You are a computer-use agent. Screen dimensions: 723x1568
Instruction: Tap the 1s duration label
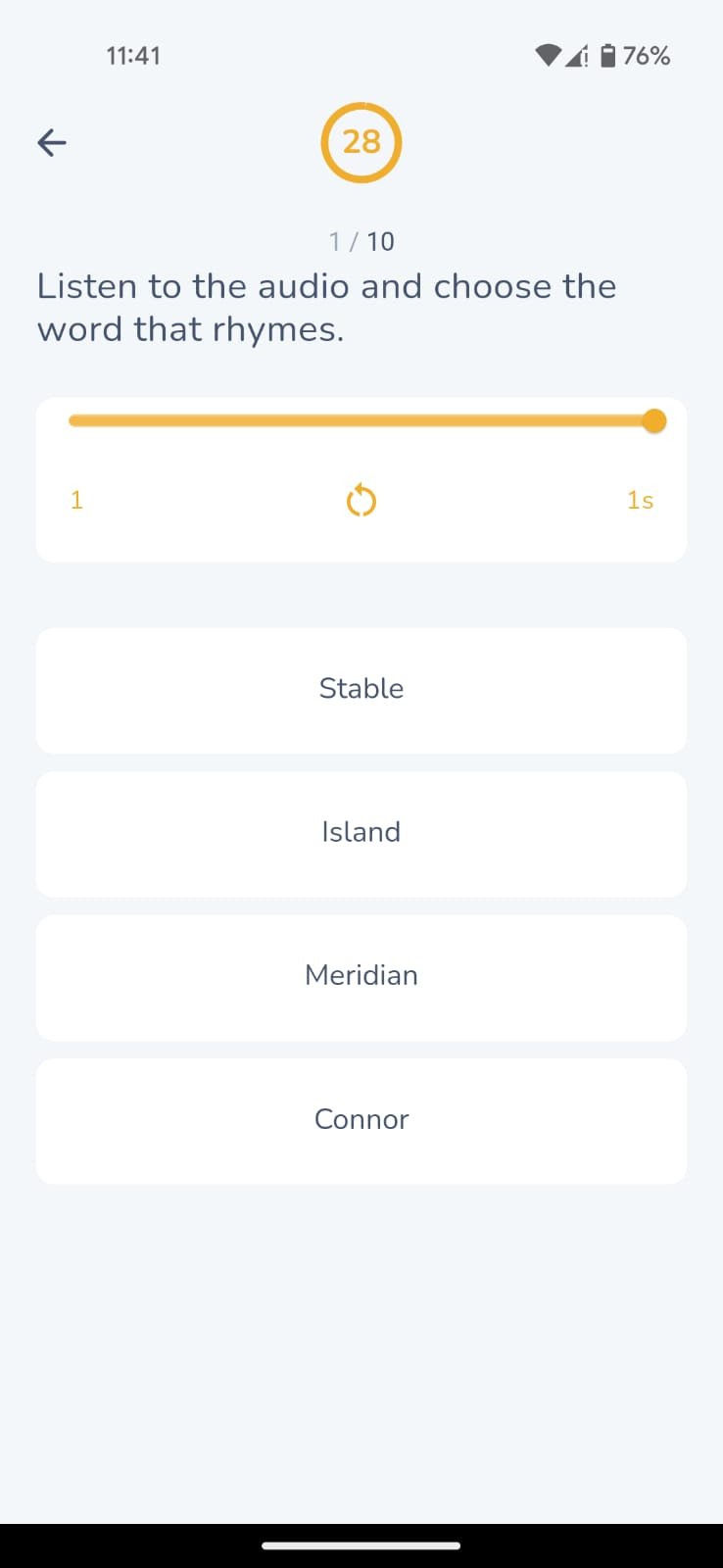click(639, 500)
